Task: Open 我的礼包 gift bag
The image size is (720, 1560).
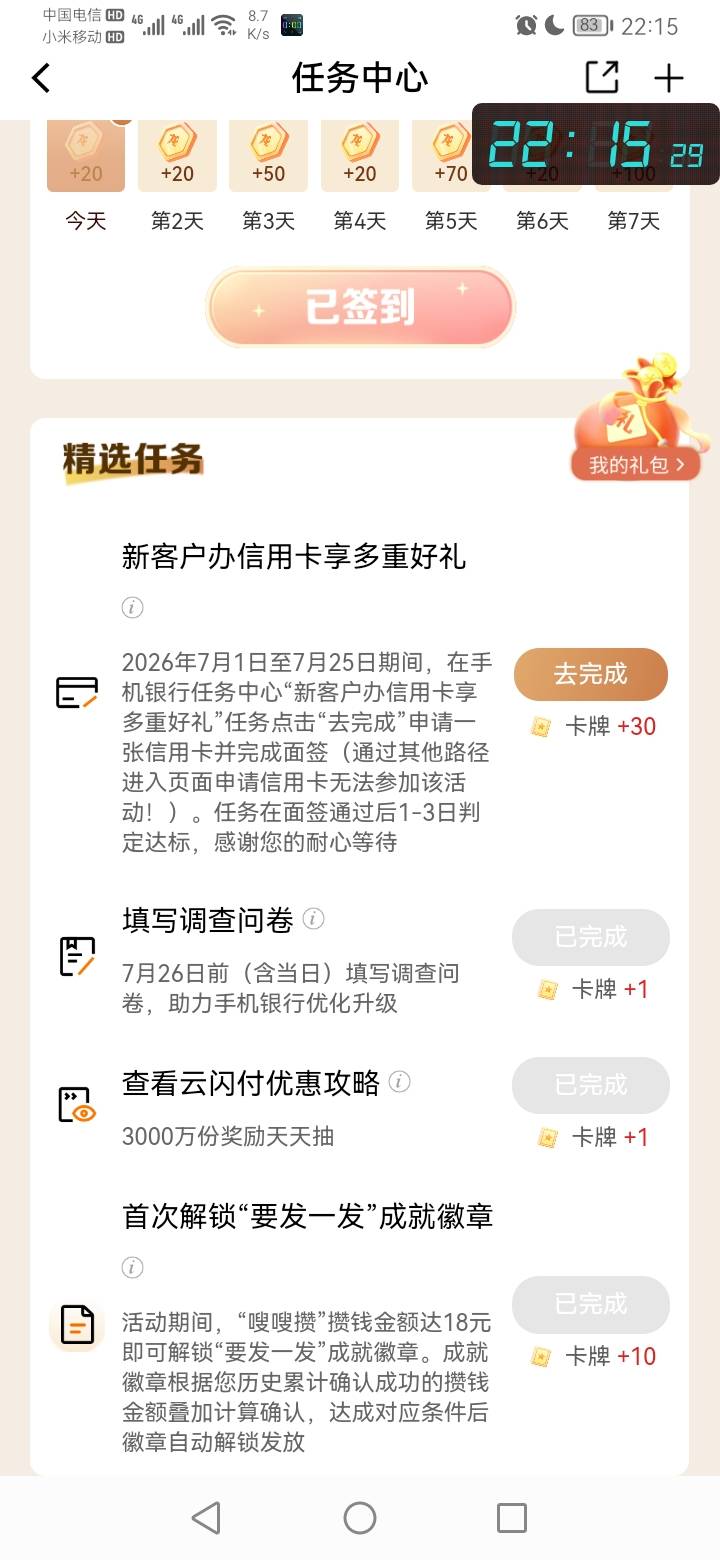Action: pos(637,464)
